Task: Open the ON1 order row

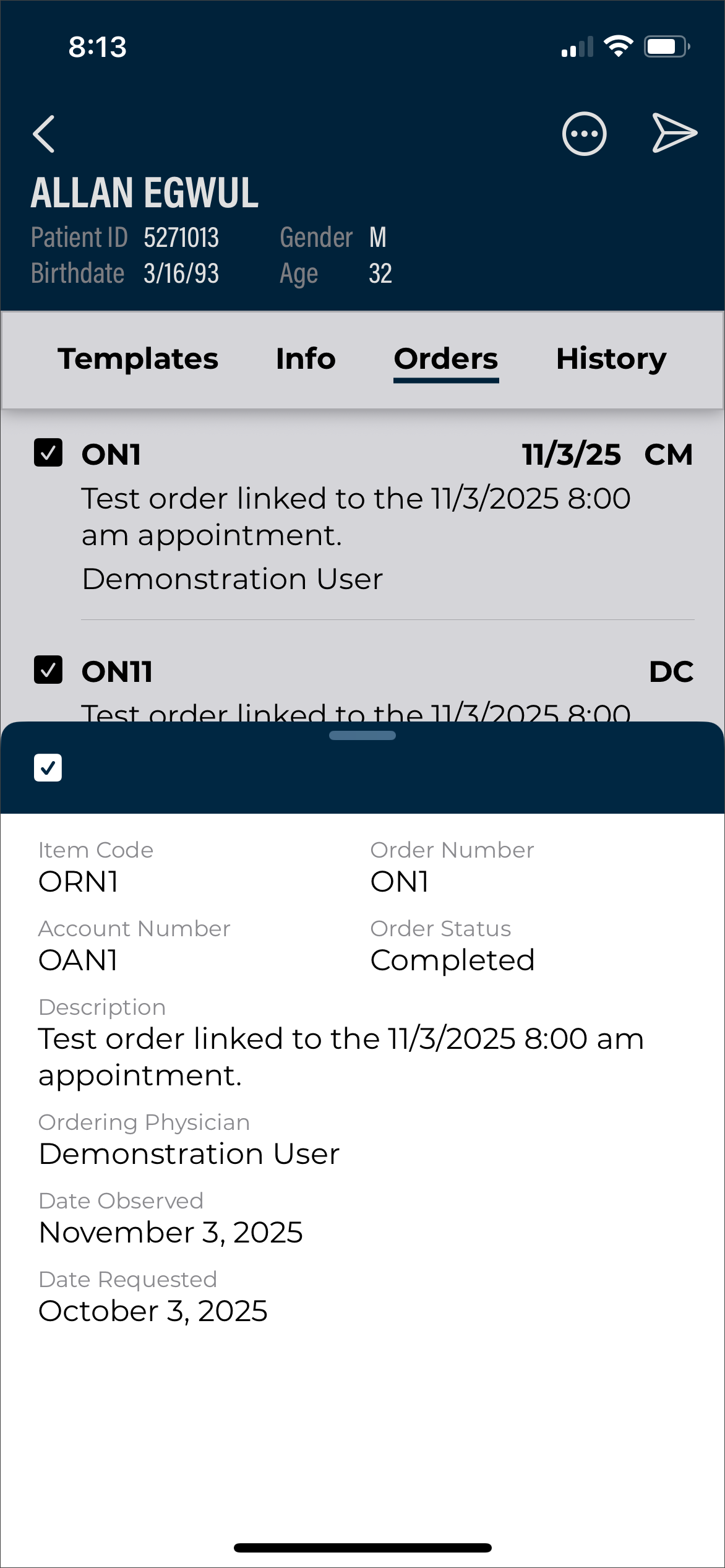Action: [356, 517]
